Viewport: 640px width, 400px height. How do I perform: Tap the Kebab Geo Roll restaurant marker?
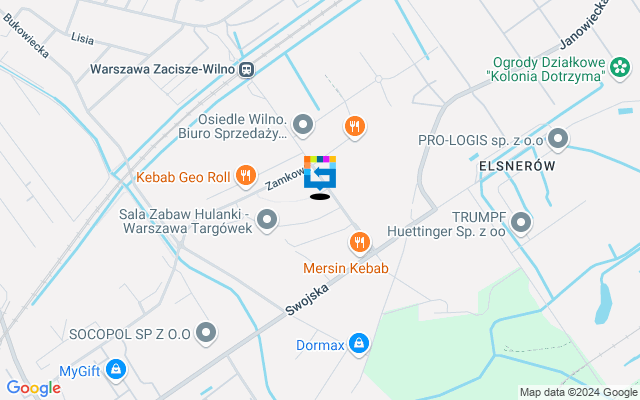246,178
